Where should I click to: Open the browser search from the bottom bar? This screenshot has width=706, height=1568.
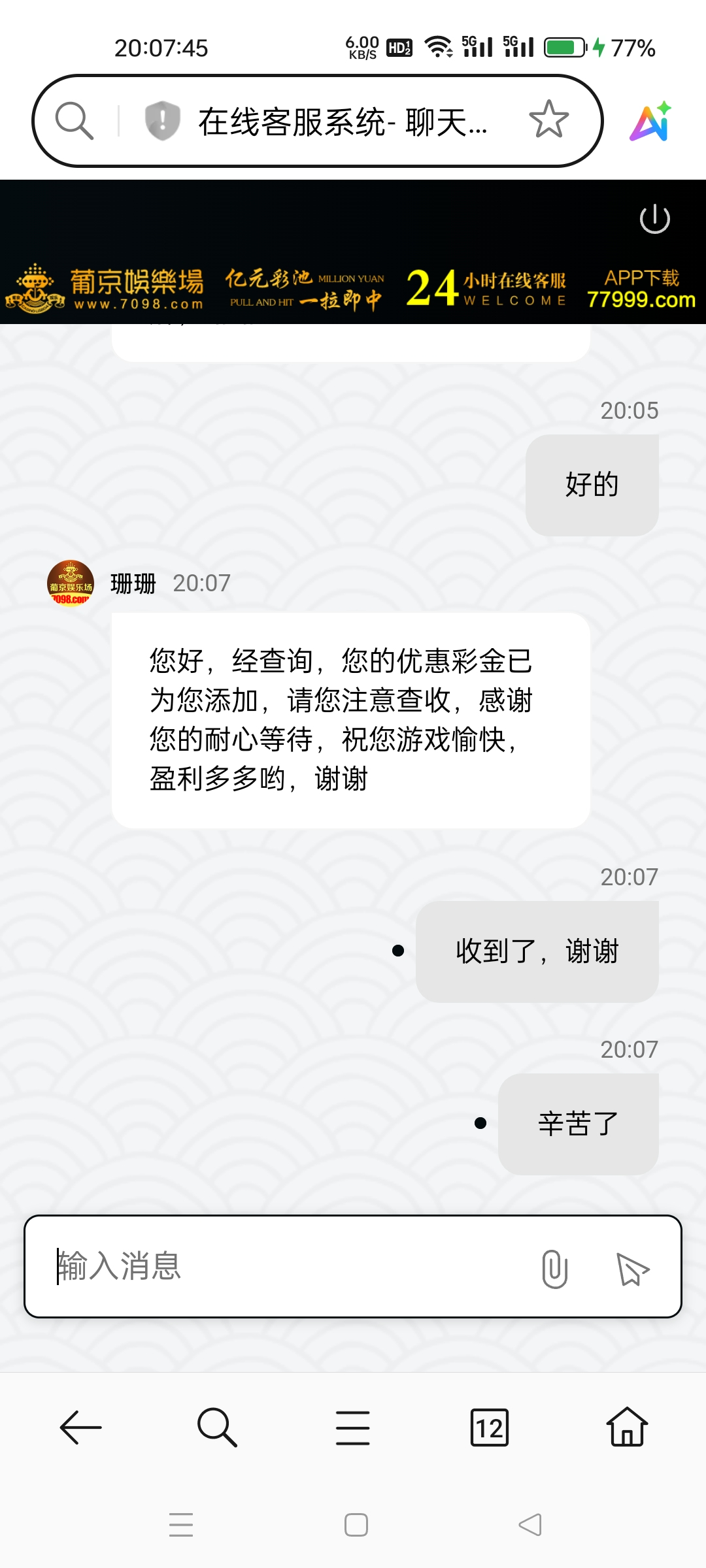217,1428
